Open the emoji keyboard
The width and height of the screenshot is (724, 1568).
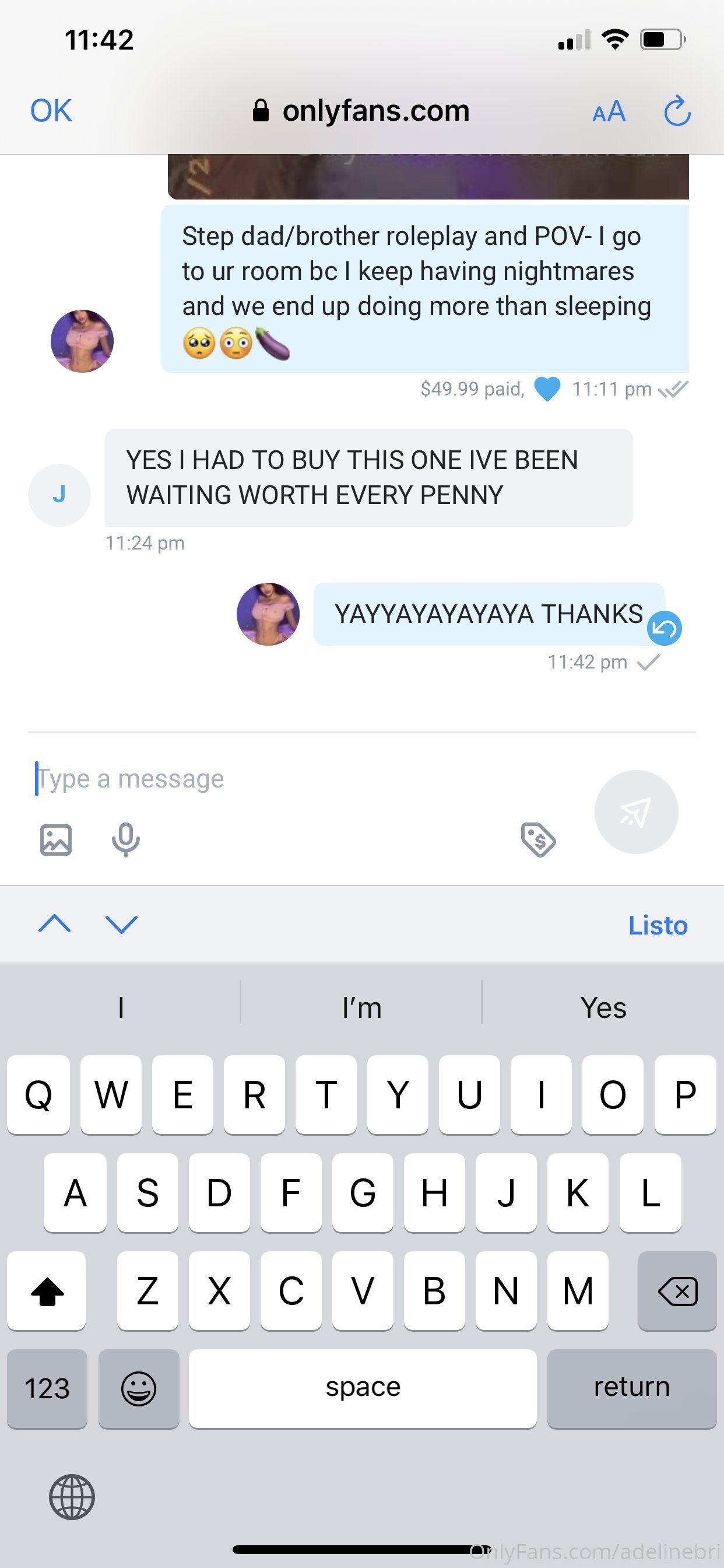coord(139,1388)
